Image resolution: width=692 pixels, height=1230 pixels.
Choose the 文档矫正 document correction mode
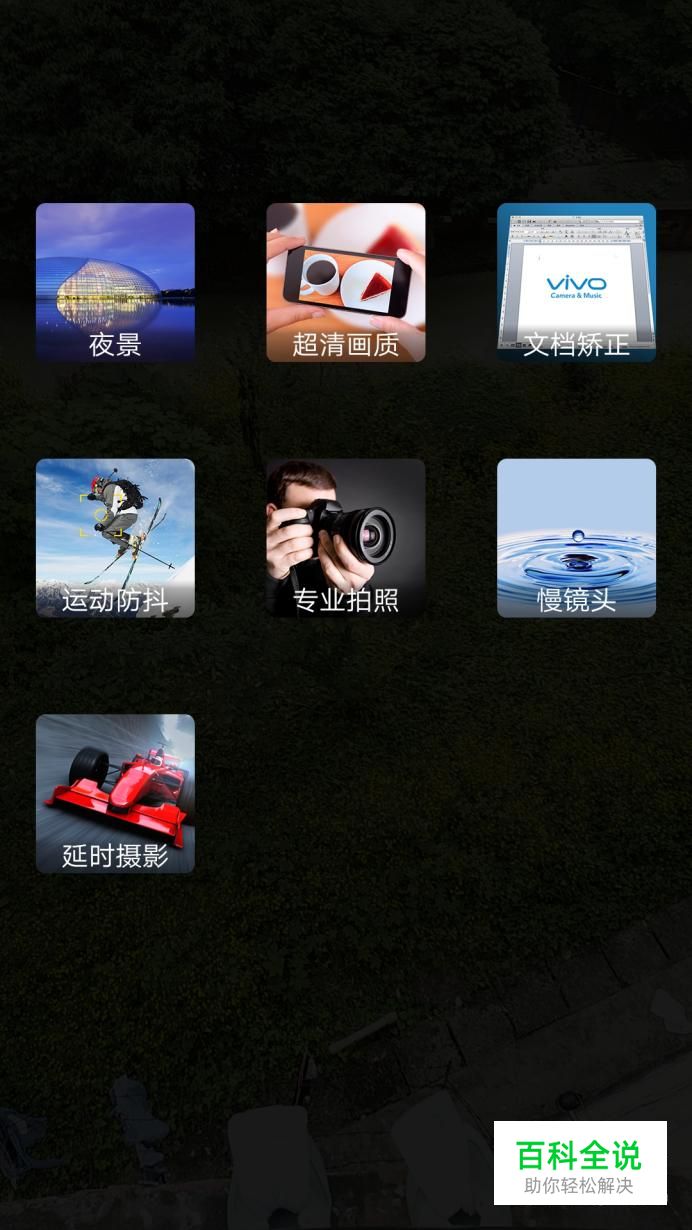point(576,282)
